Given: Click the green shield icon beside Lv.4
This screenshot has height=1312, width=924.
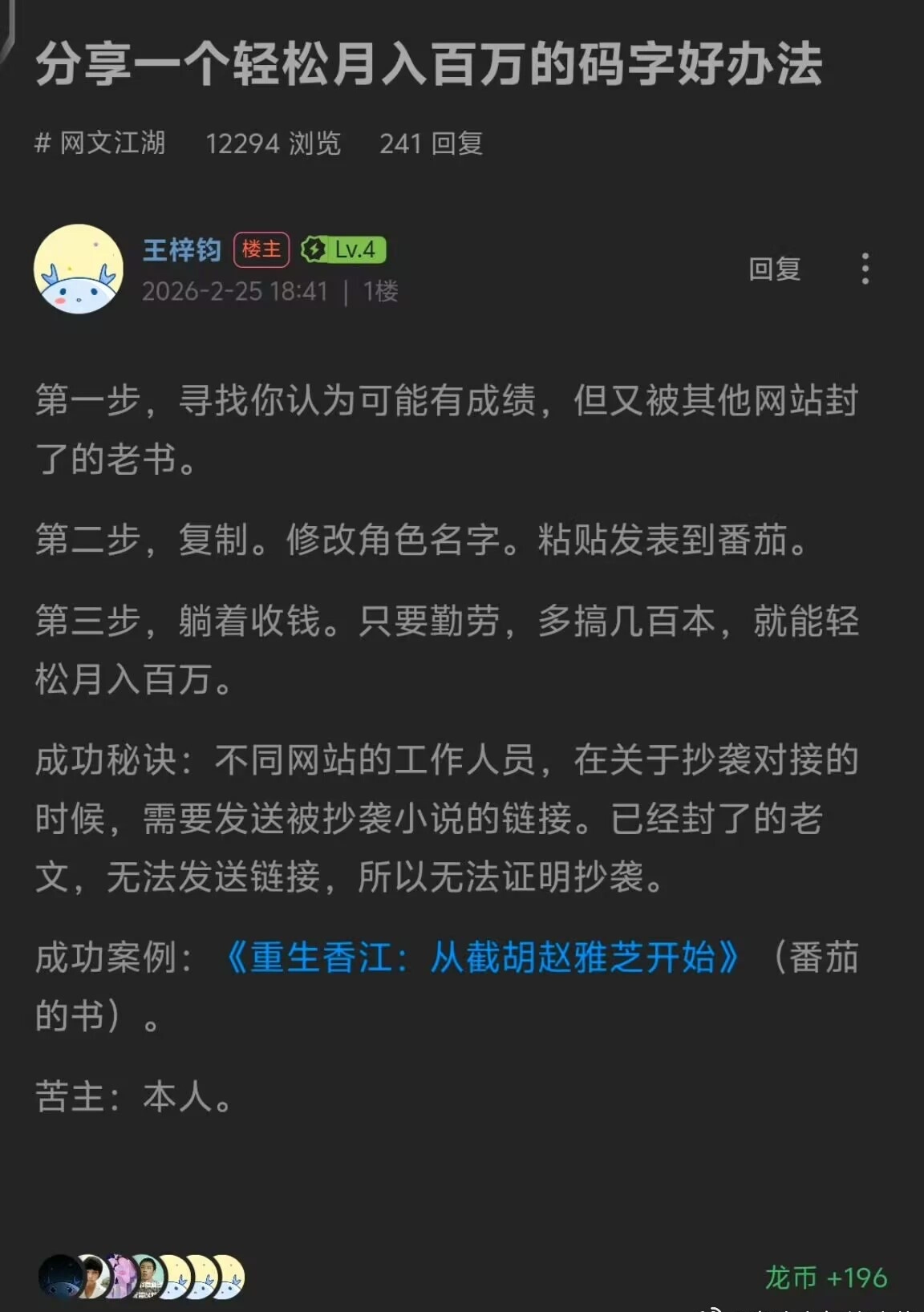Looking at the screenshot, I should pyautogui.click(x=313, y=249).
